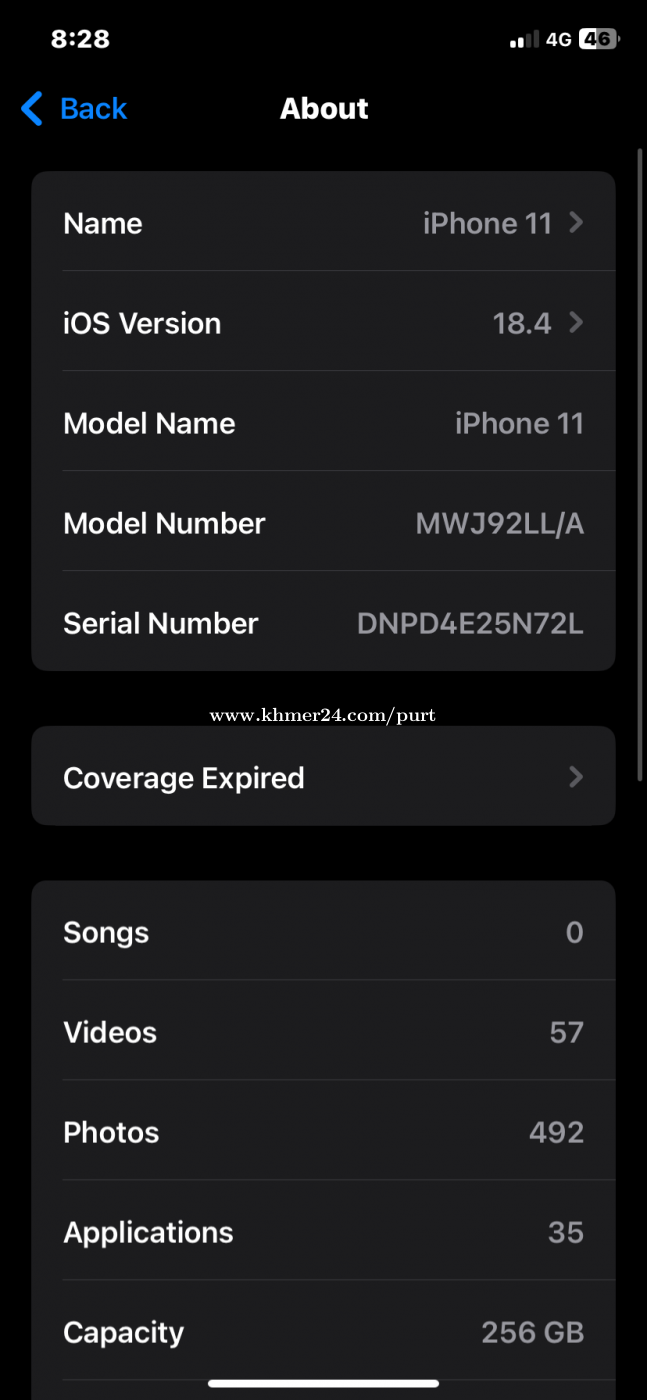Open the Coverage Expired row
Image resolution: width=647 pixels, height=1400 pixels.
click(x=323, y=776)
